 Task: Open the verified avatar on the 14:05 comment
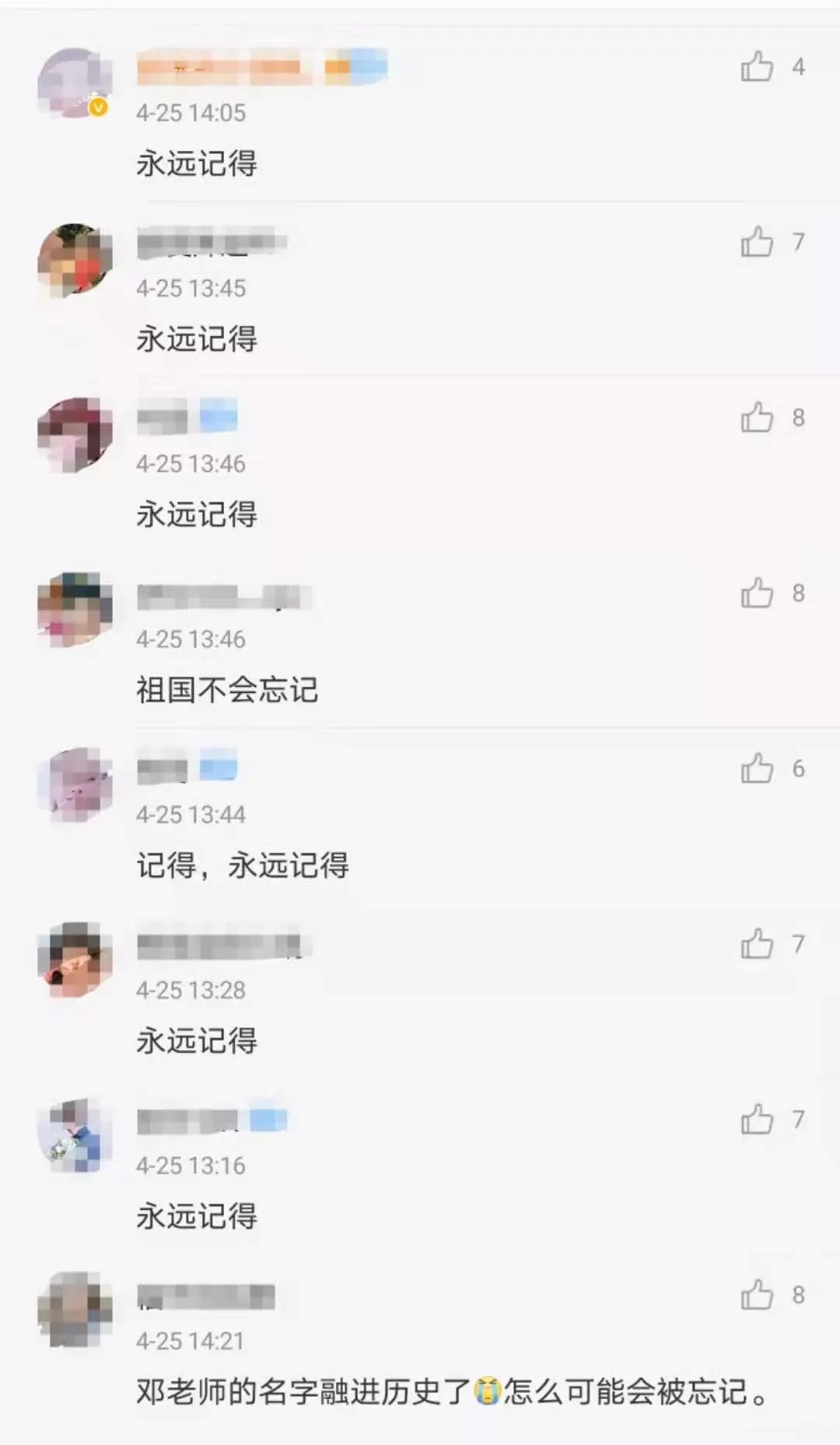[75, 83]
